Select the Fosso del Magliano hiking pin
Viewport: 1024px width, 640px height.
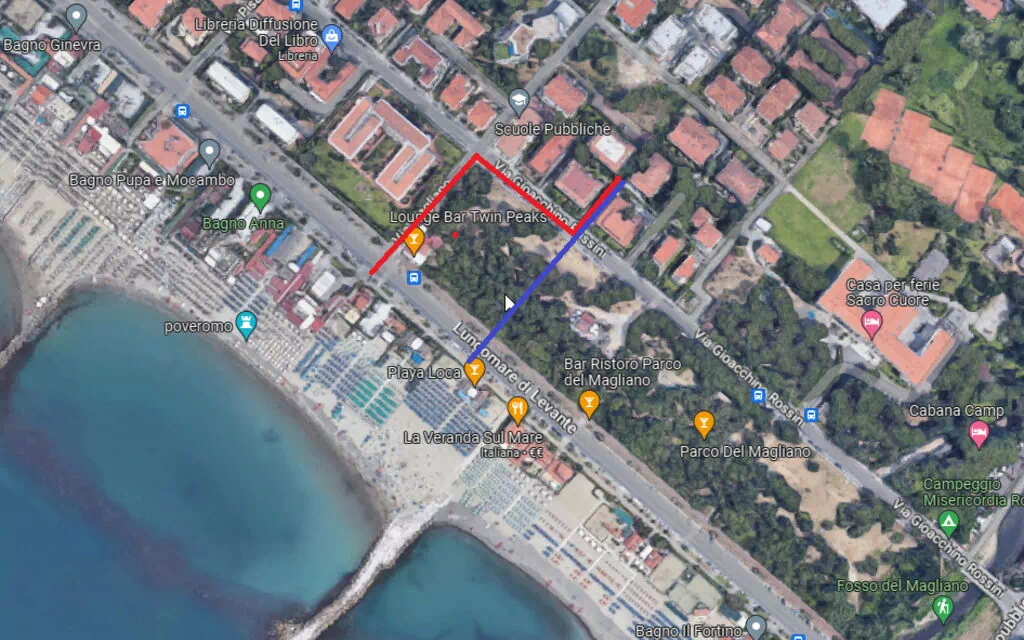pos(941,606)
